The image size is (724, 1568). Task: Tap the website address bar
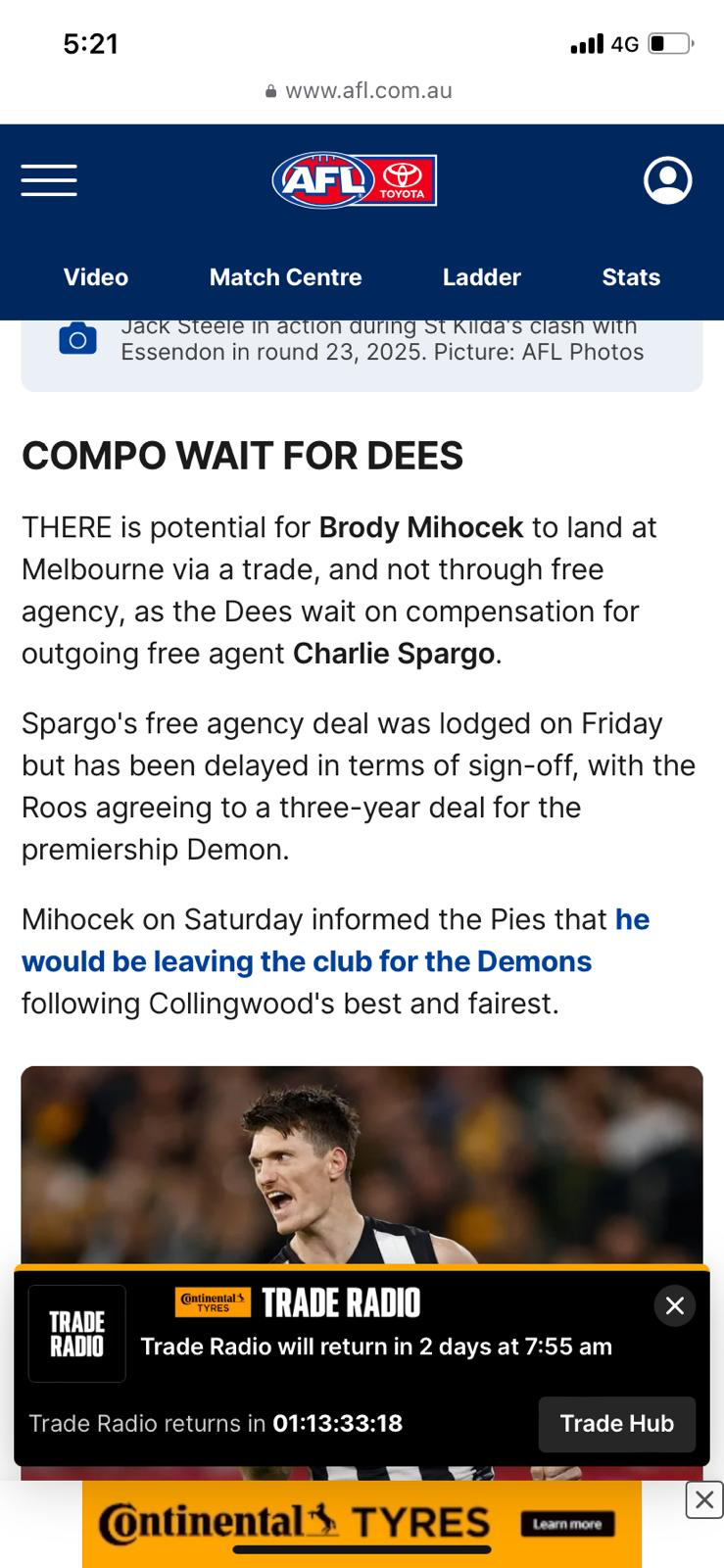[x=361, y=91]
